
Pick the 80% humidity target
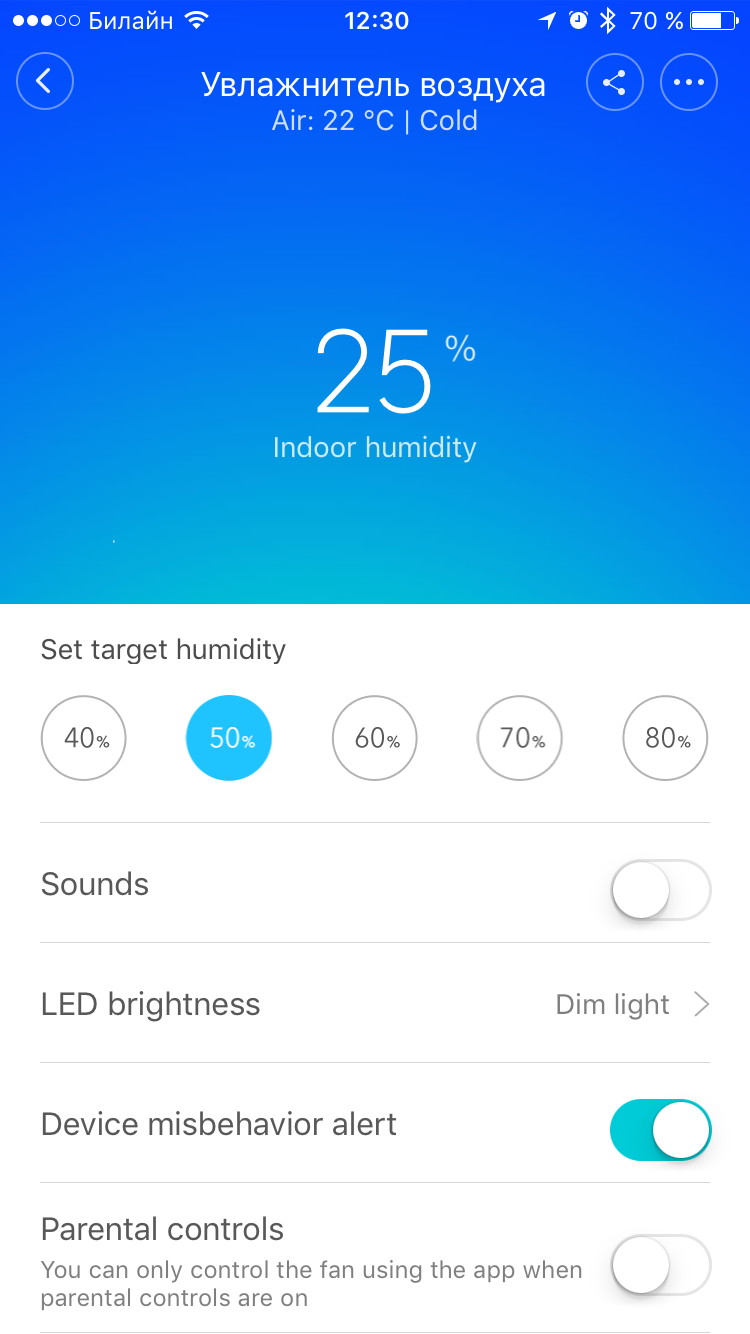pos(665,739)
